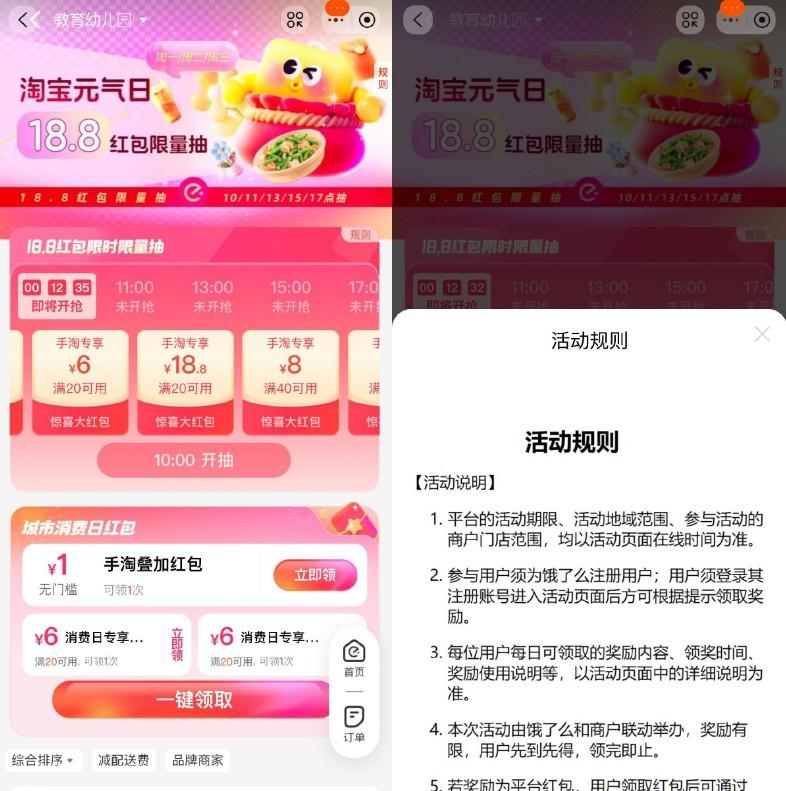This screenshot has height=791, width=786.
Task: Open the 订单 floating shortcut
Action: (x=354, y=724)
